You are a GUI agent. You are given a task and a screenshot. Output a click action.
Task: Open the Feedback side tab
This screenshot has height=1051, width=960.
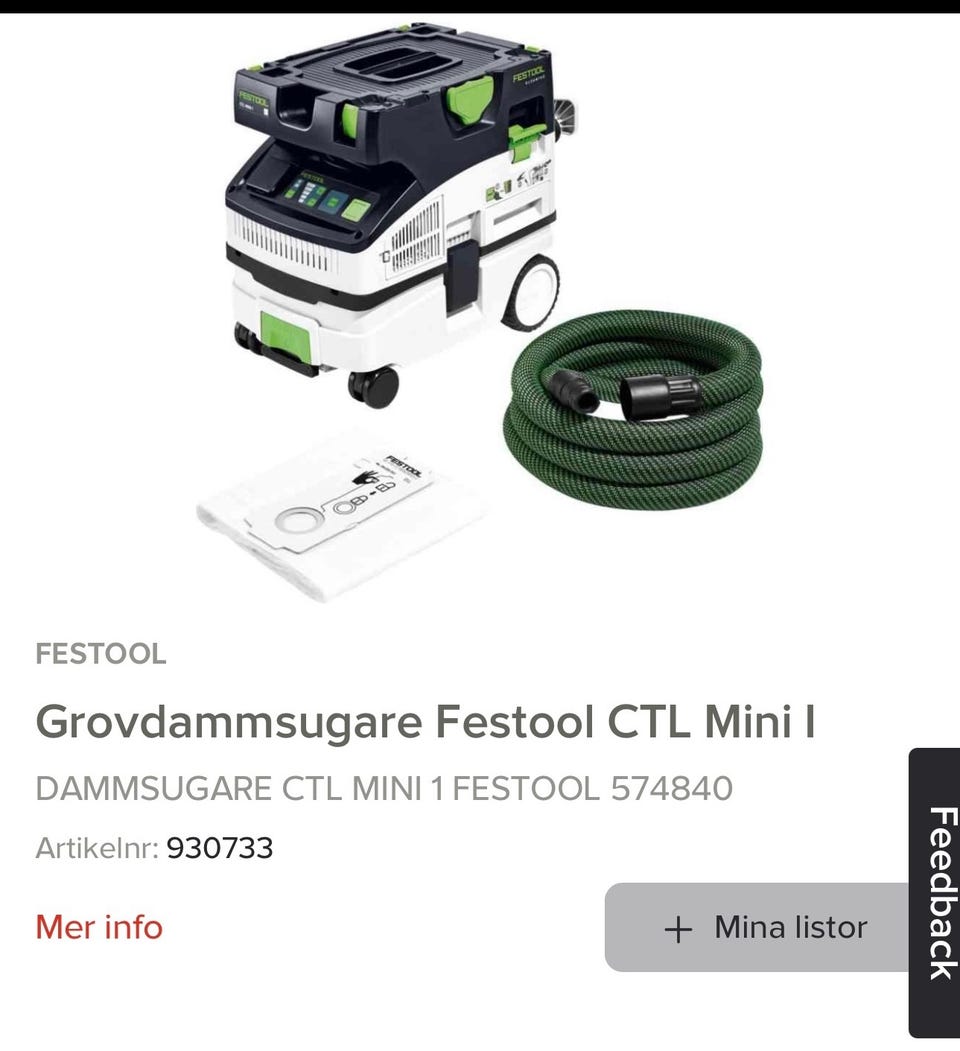936,893
